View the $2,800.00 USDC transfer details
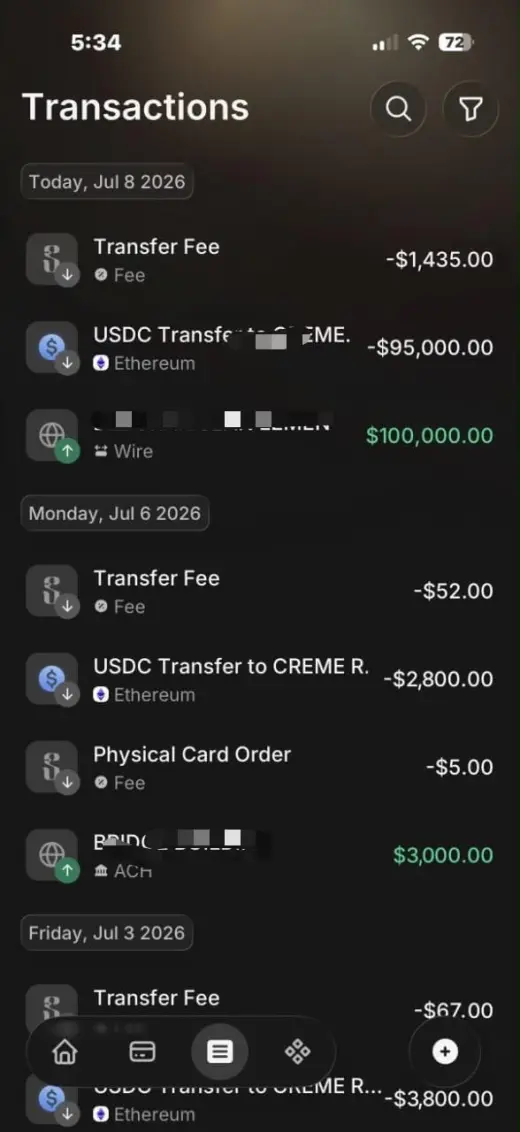Screen dimensions: 520x1132 click(260, 679)
